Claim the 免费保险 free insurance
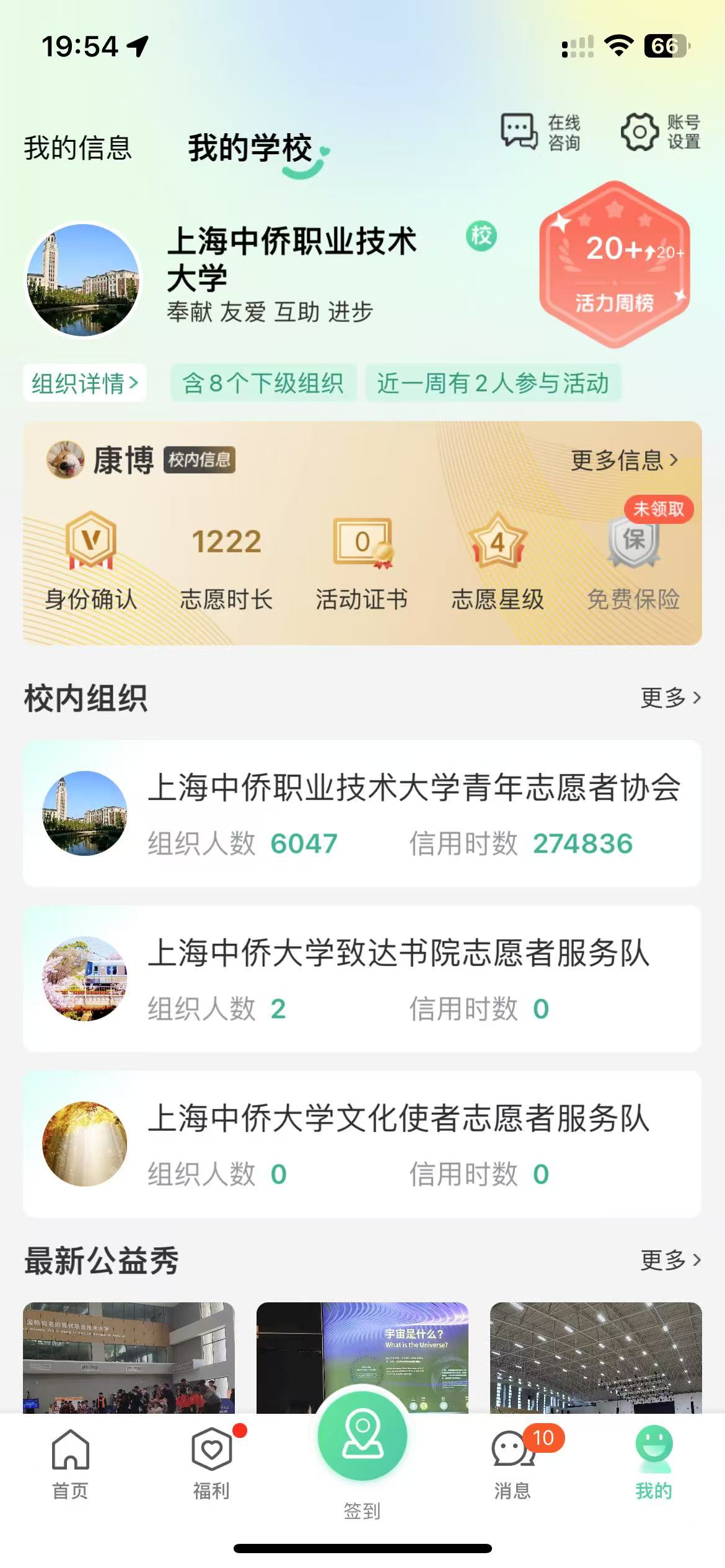The width and height of the screenshot is (725, 1568). (x=633, y=561)
